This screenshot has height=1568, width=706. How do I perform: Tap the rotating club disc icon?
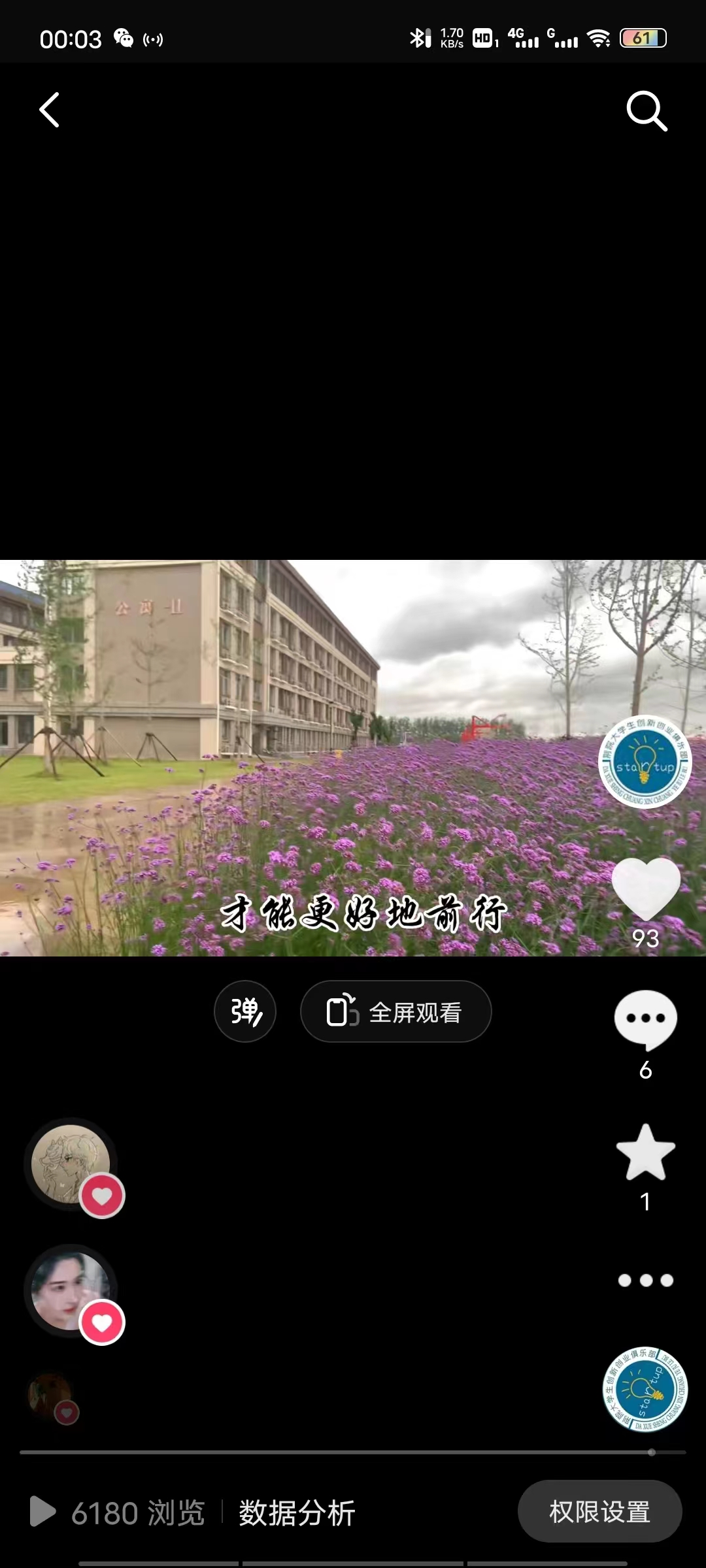tap(645, 1388)
